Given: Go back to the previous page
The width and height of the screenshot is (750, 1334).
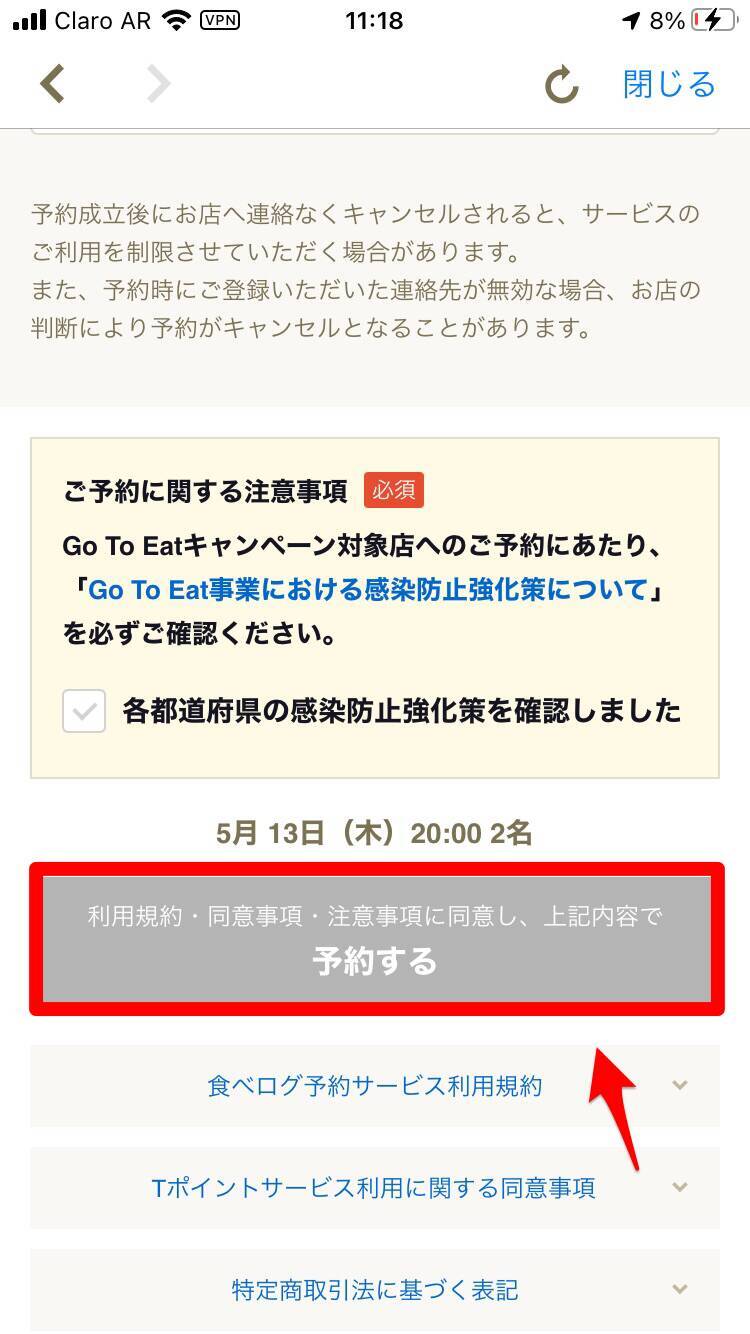Looking at the screenshot, I should coord(52,84).
